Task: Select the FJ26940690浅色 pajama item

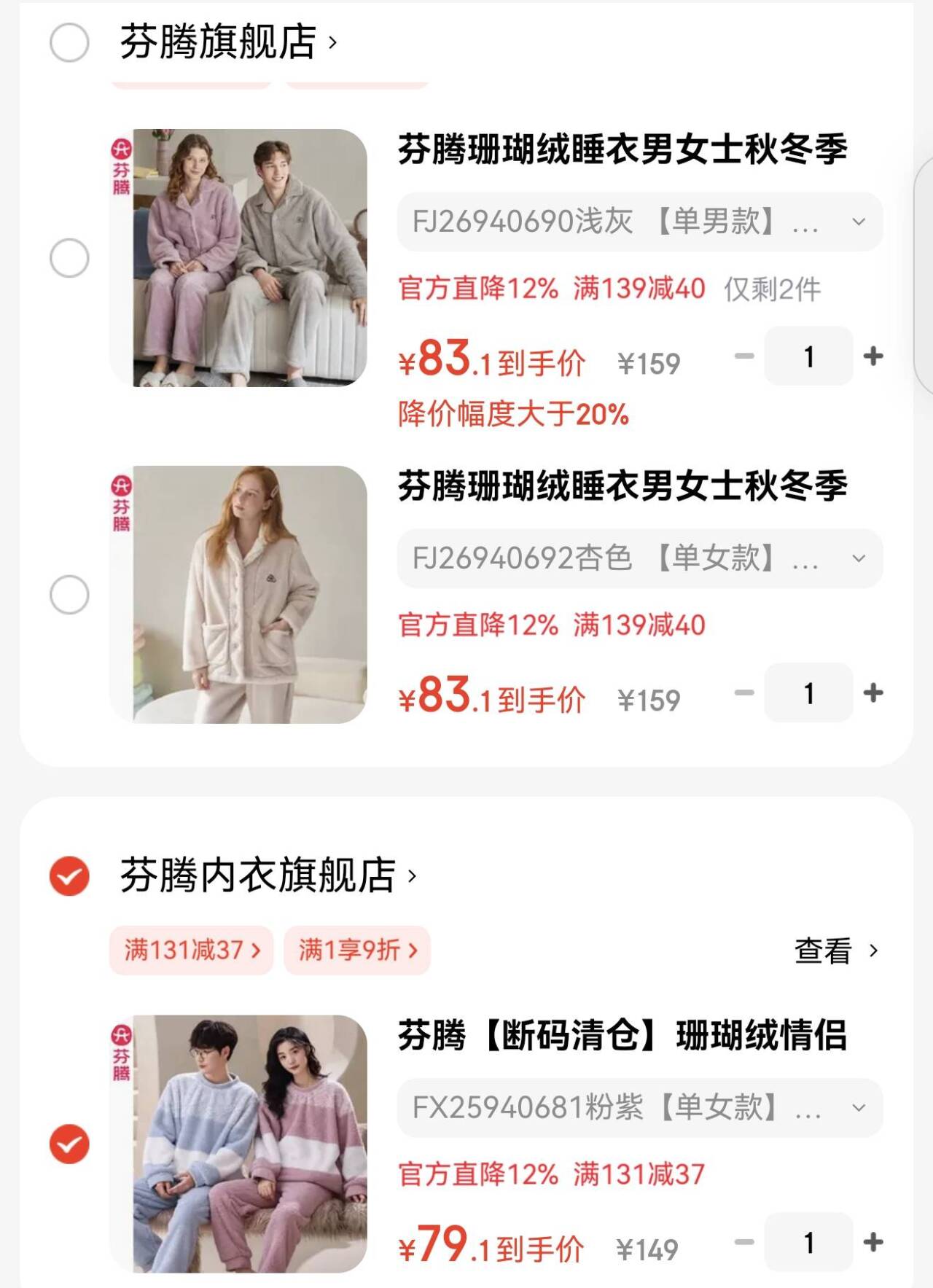Action: click(x=69, y=258)
